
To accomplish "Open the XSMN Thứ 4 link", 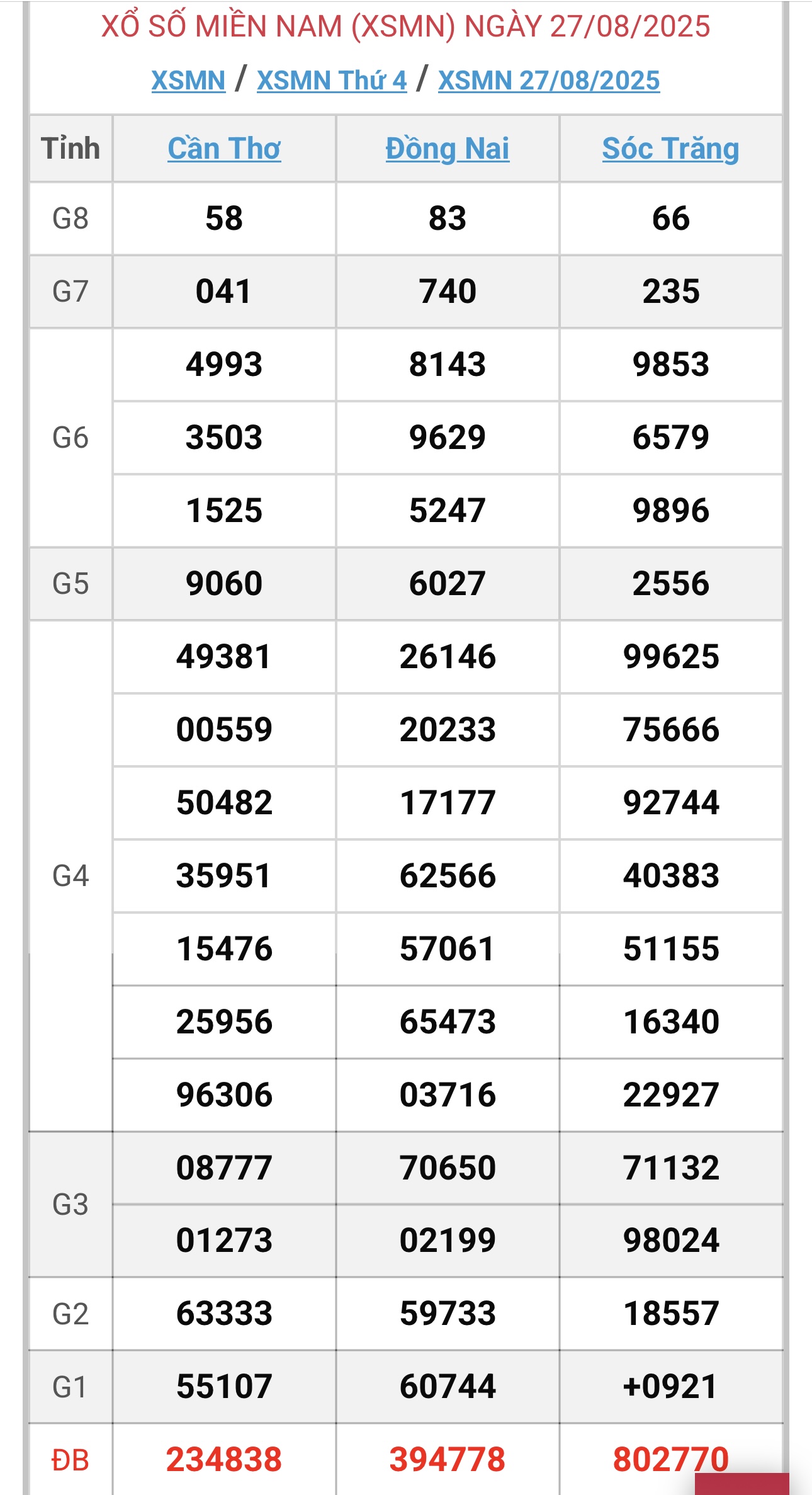I will [332, 81].
